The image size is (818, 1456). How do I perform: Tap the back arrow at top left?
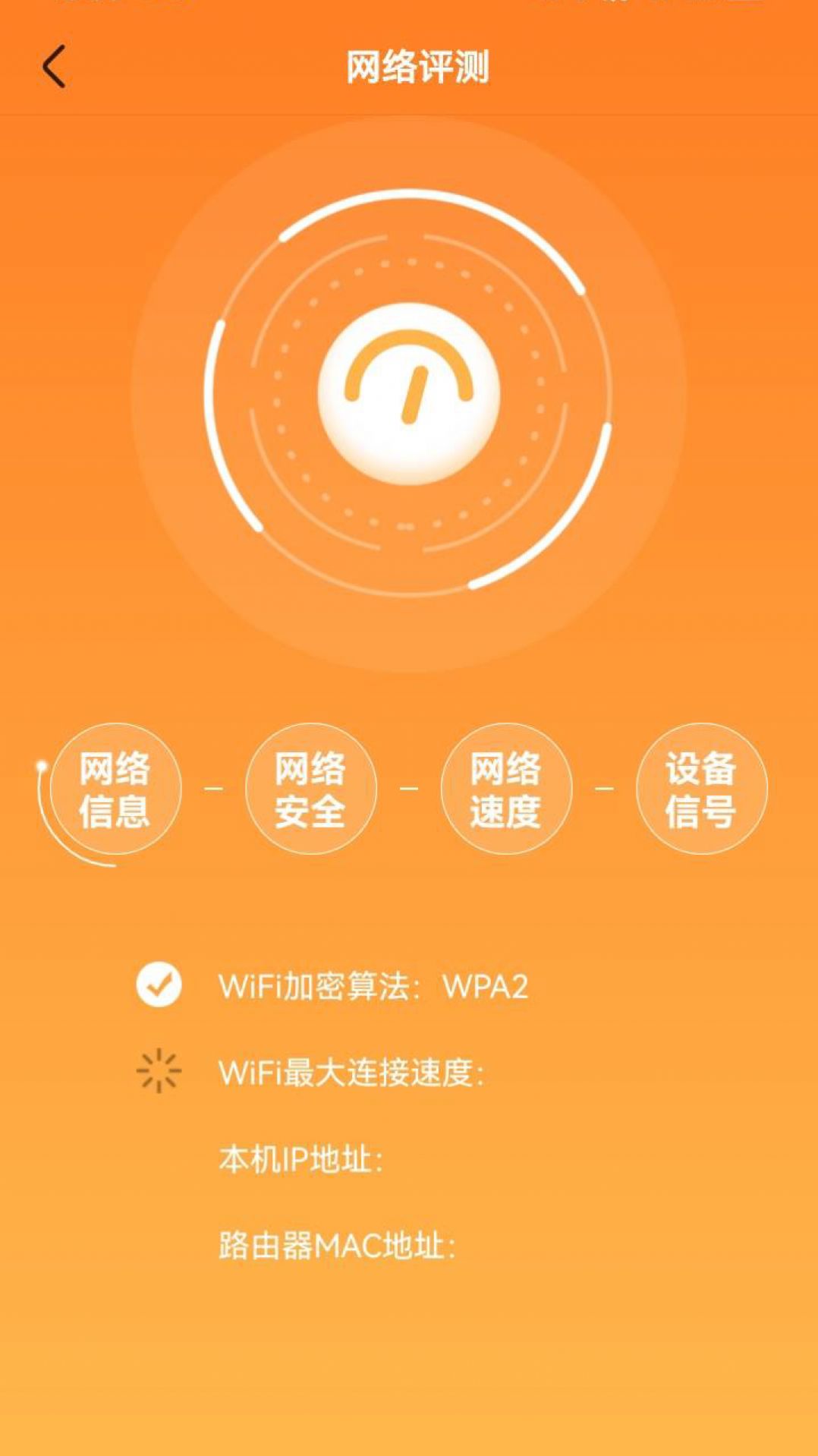(53, 67)
